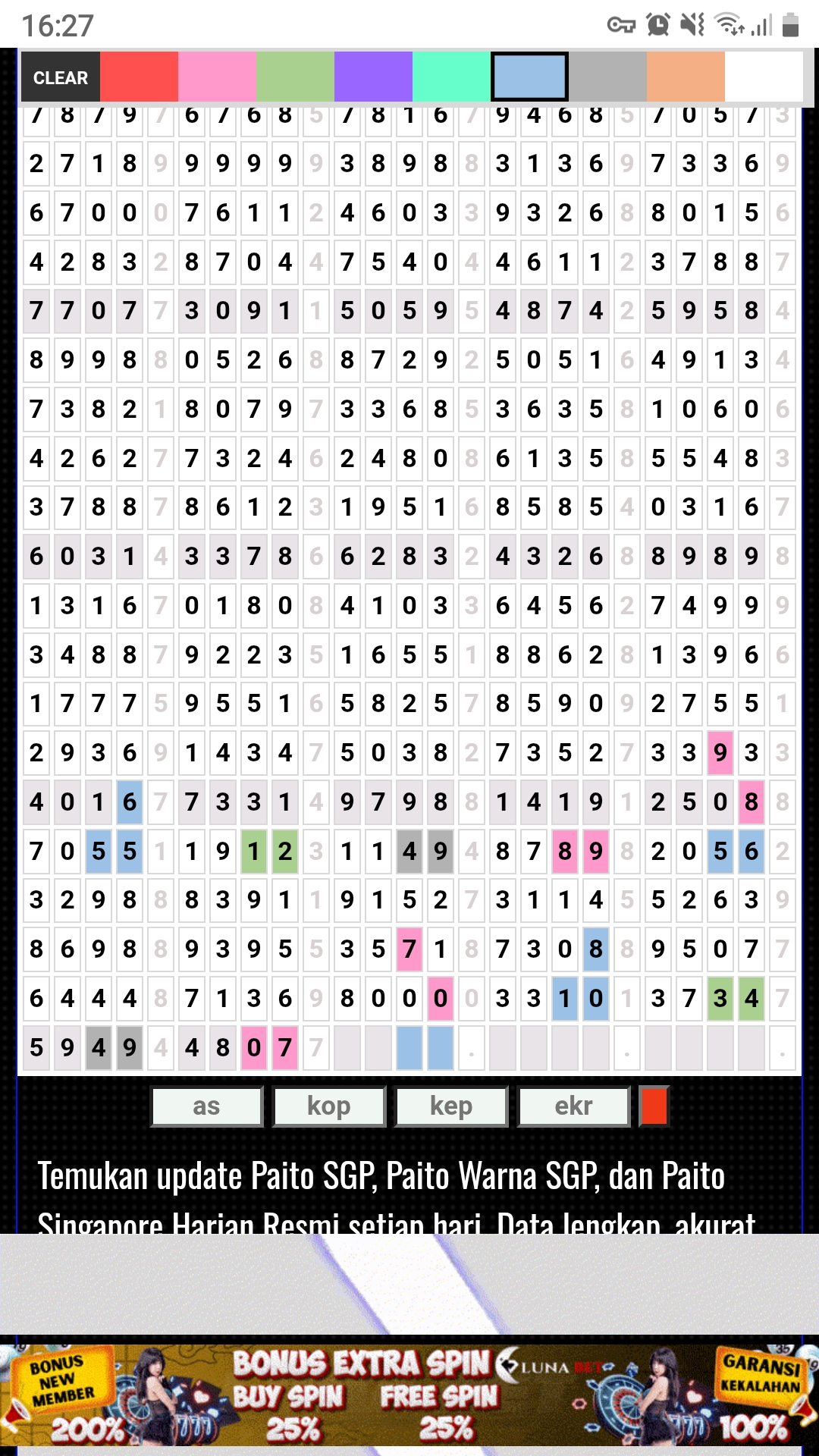Select the orange color swatch
Image resolution: width=819 pixels, height=1456 pixels.
click(x=686, y=77)
